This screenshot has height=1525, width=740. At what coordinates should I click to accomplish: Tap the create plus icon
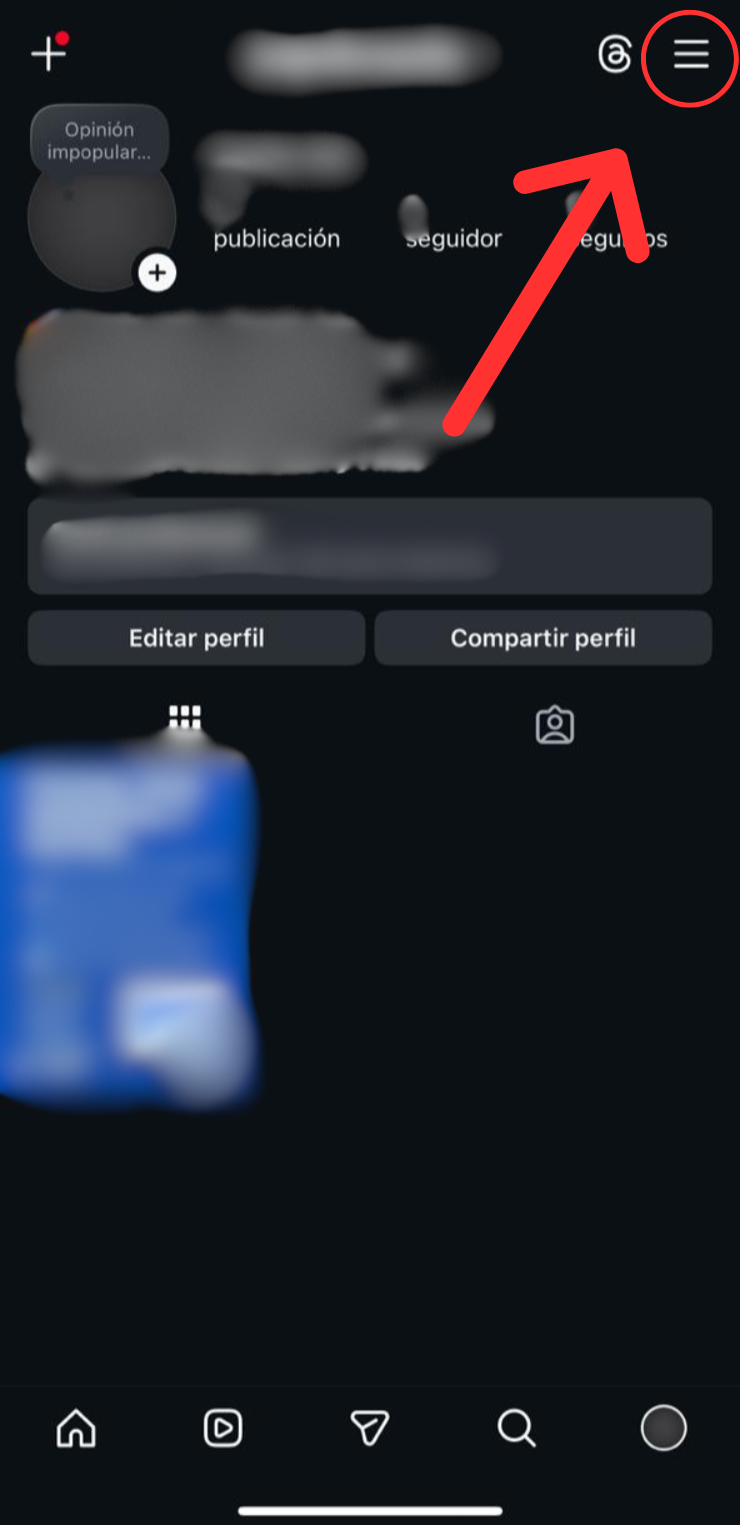click(x=48, y=53)
